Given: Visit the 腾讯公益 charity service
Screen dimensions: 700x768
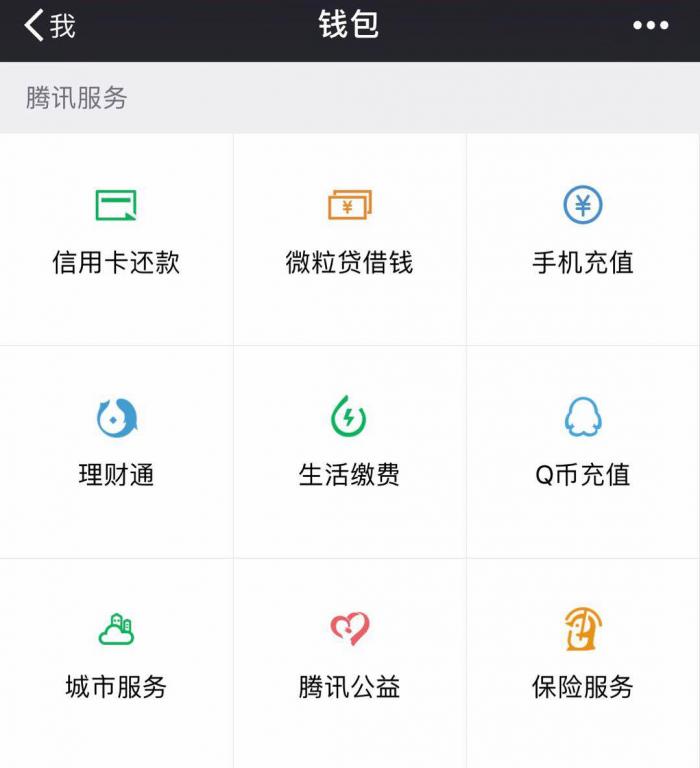Looking at the screenshot, I should coord(349,658).
